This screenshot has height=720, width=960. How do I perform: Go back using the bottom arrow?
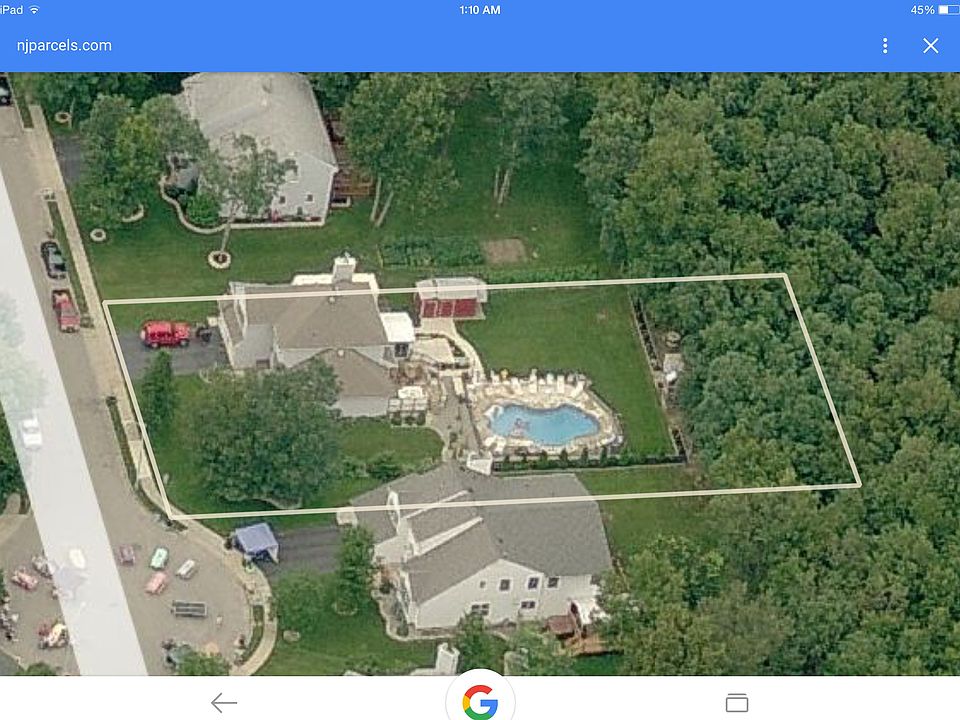pos(224,702)
